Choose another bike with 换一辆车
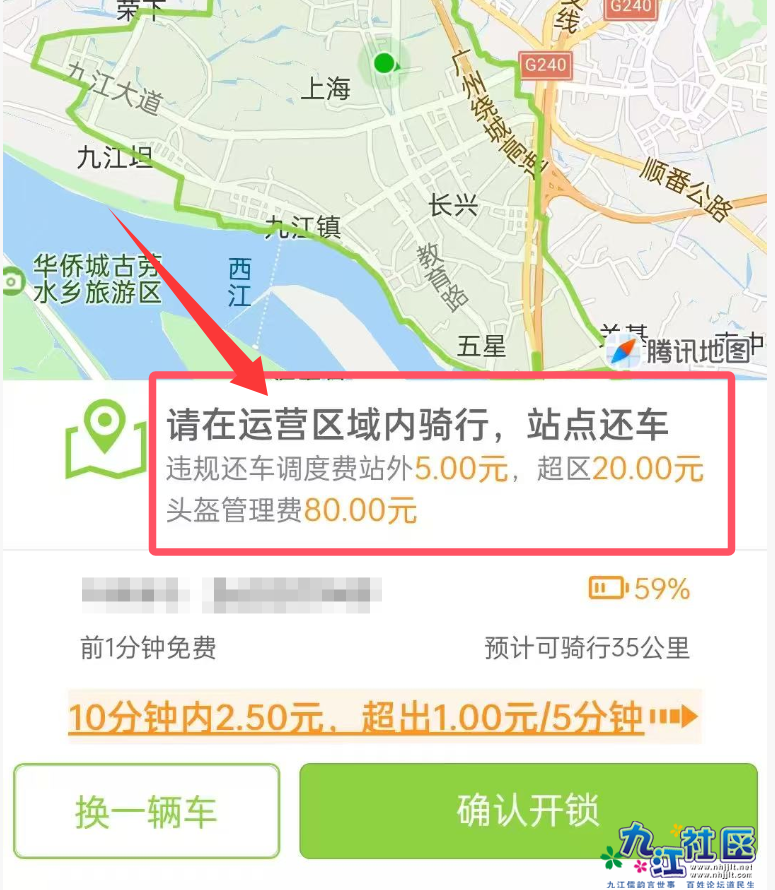 point(146,811)
